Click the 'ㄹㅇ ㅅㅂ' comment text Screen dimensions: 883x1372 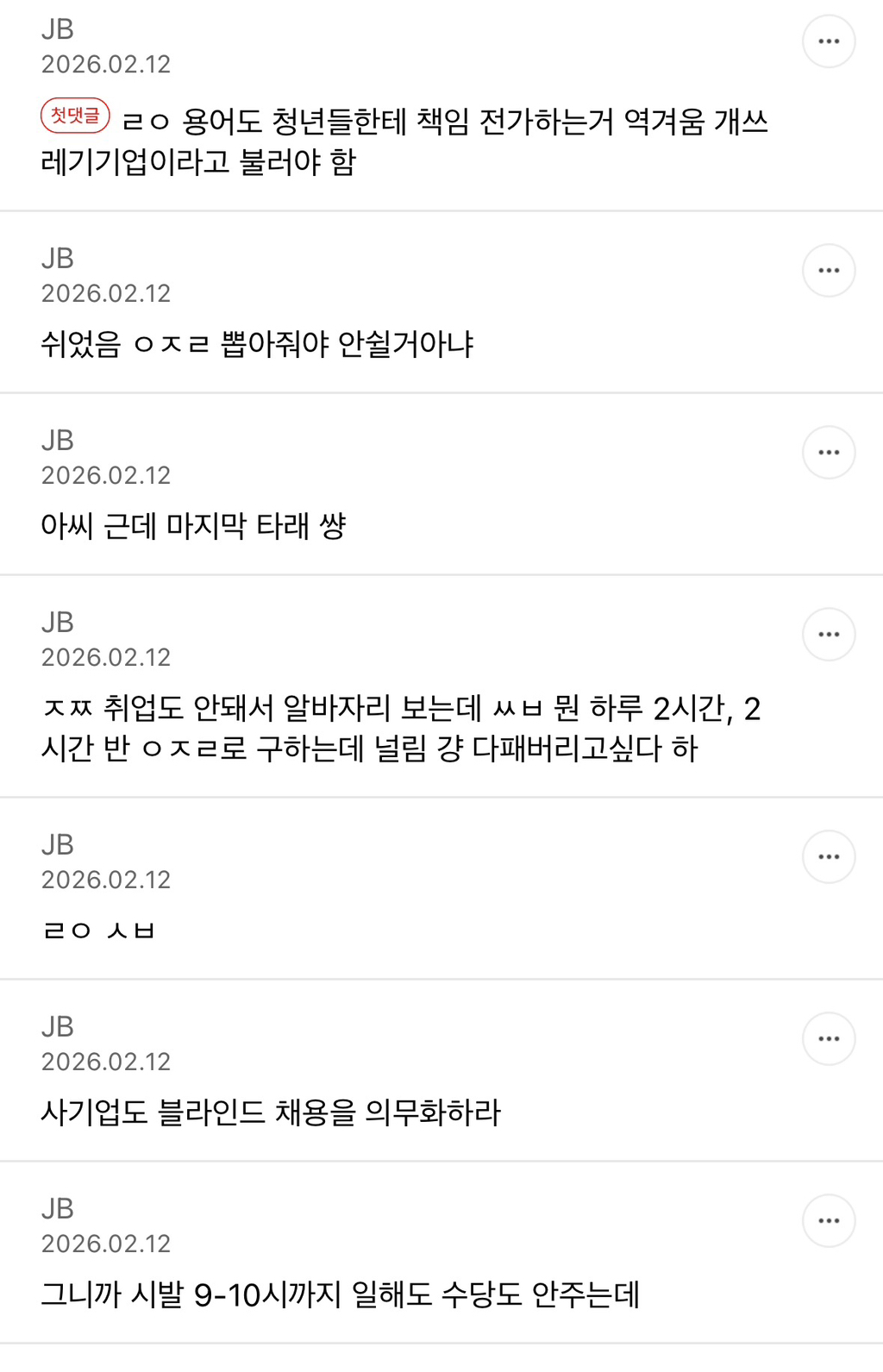[99, 929]
